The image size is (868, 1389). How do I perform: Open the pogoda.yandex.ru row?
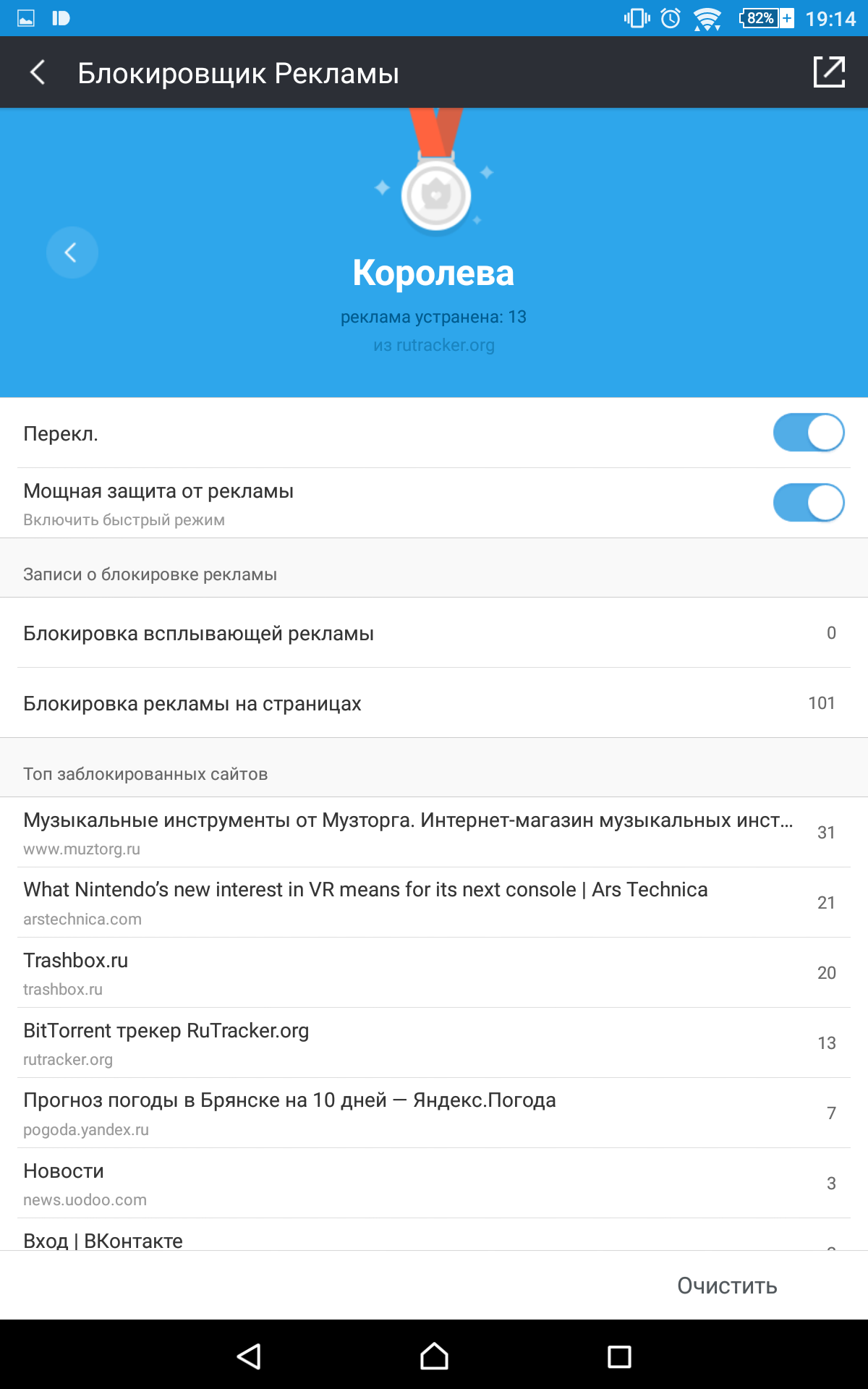pos(434,1113)
